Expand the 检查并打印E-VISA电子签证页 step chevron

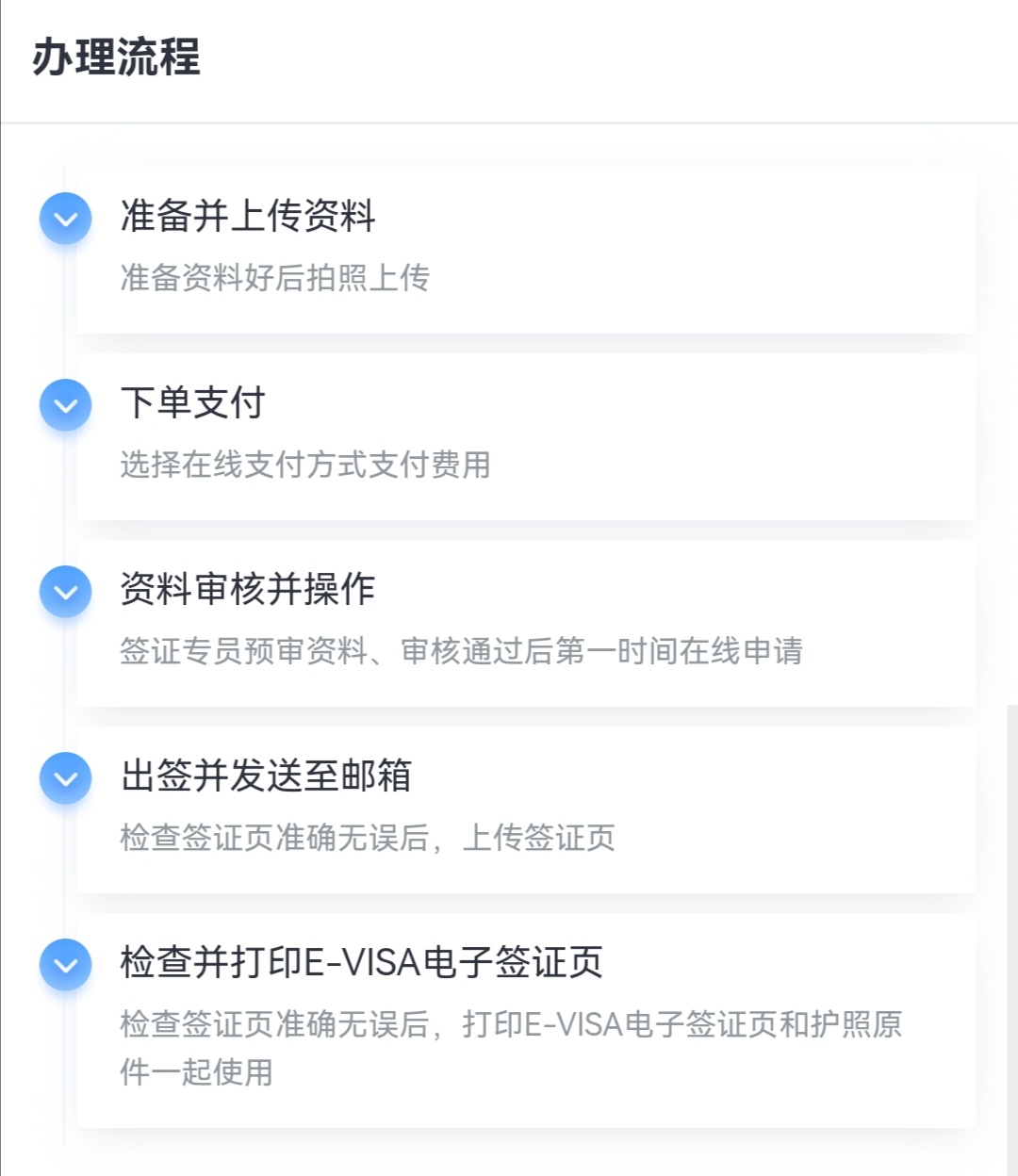[x=65, y=965]
